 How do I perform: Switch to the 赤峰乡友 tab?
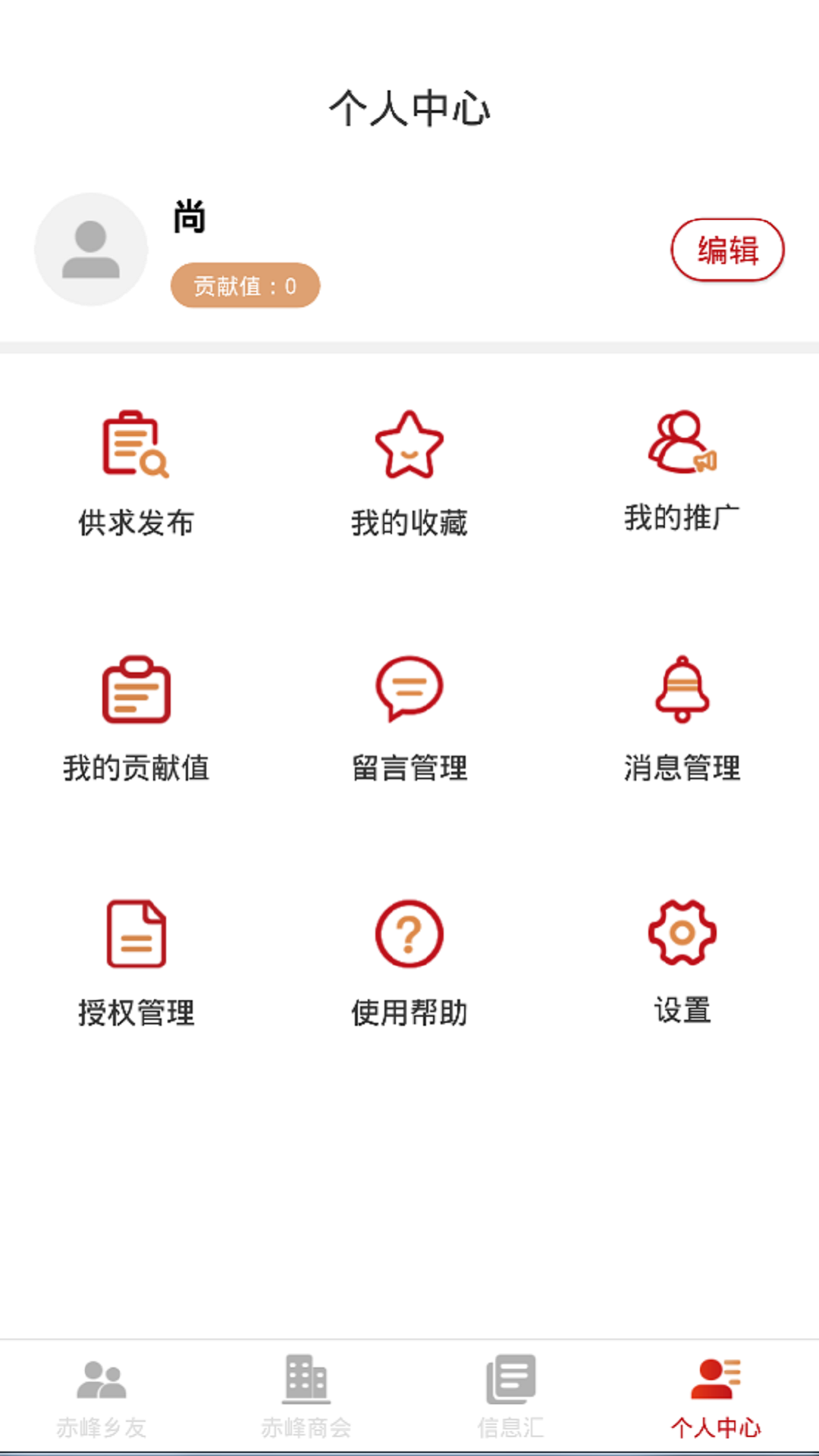(x=102, y=1398)
